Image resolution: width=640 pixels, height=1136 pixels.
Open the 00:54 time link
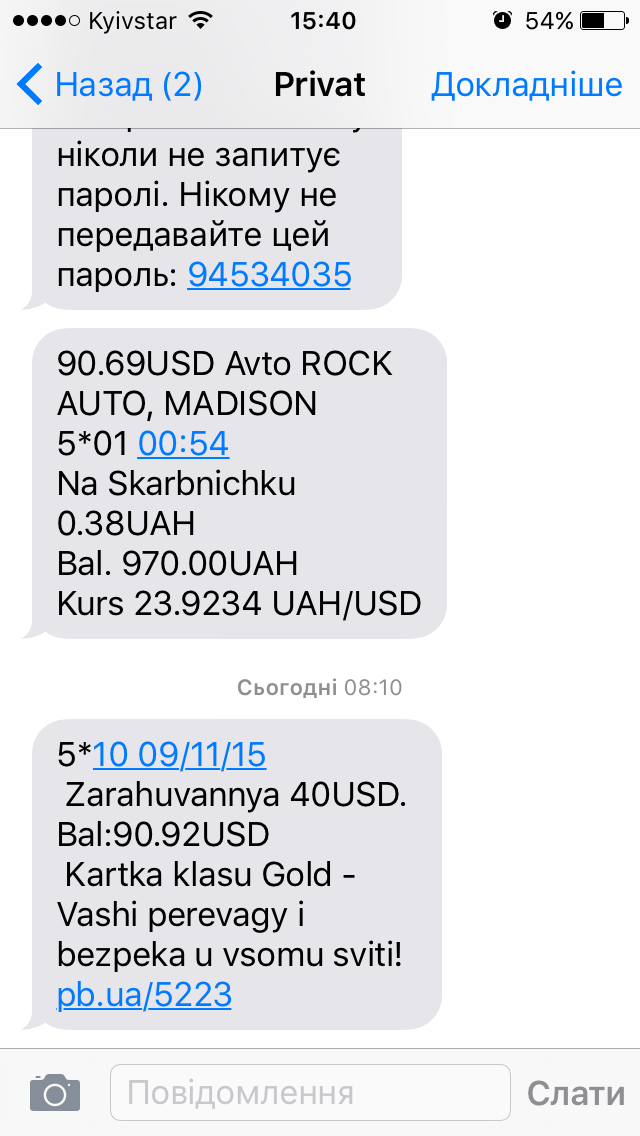click(x=183, y=443)
